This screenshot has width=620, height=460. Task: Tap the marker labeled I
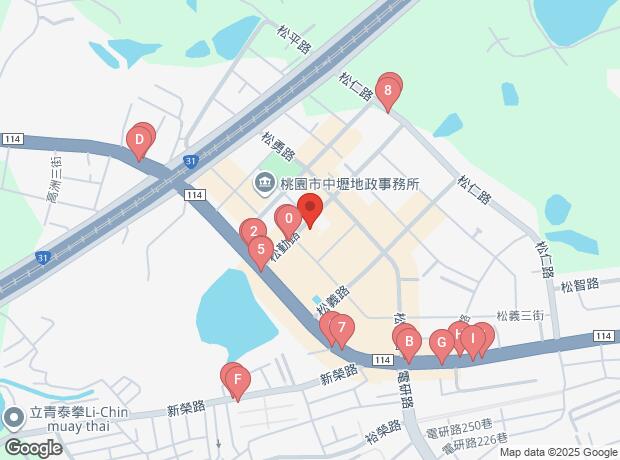point(472,338)
